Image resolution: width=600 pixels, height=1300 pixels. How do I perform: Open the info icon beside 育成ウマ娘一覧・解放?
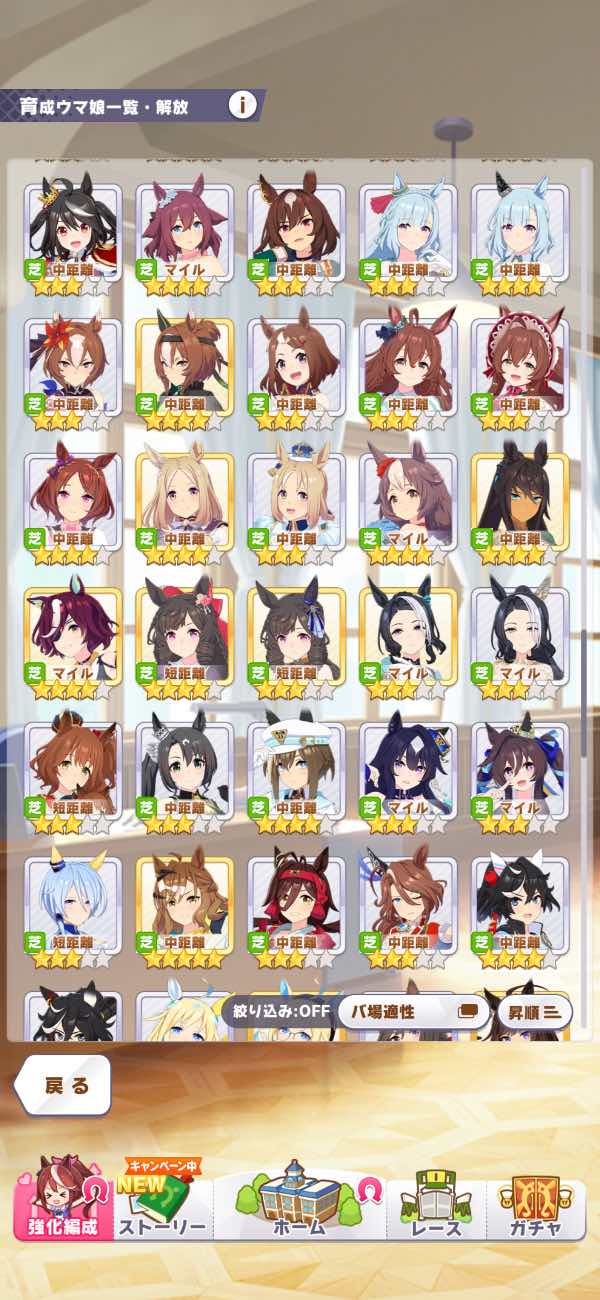[242, 105]
